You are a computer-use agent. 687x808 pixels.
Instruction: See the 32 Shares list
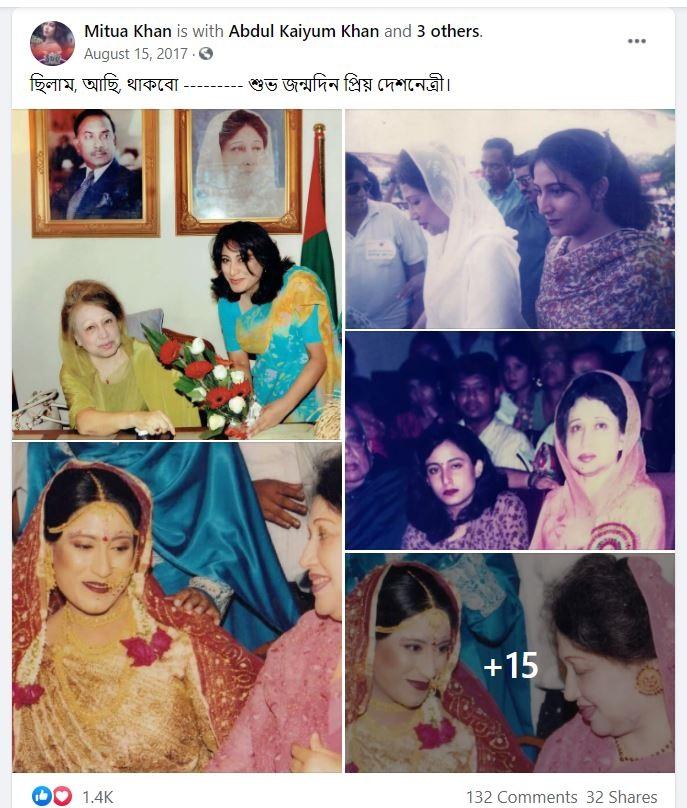pos(622,797)
